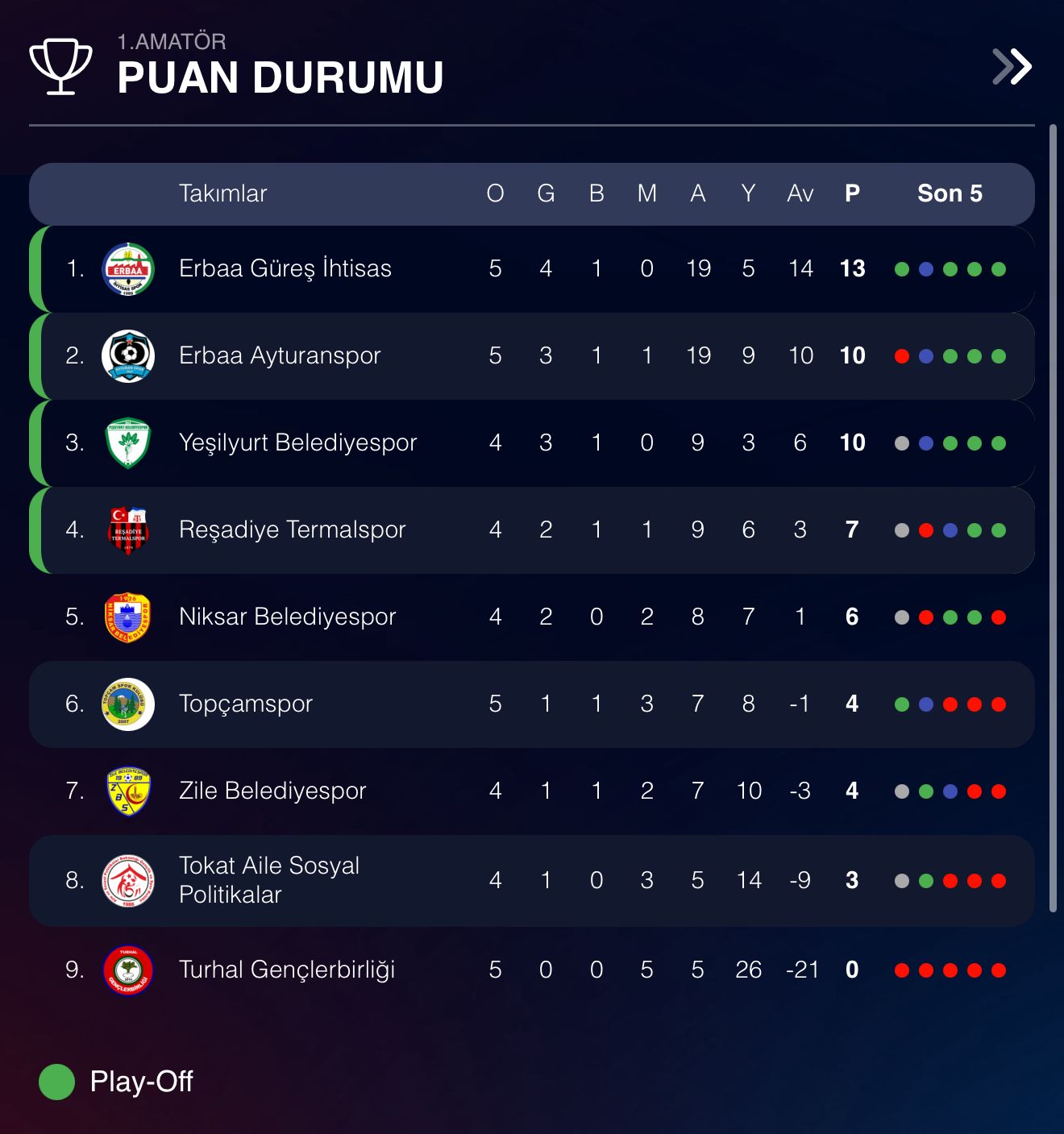Open the full standings via double arrow
The height and width of the screenshot is (1134, 1064).
pyautogui.click(x=1012, y=67)
